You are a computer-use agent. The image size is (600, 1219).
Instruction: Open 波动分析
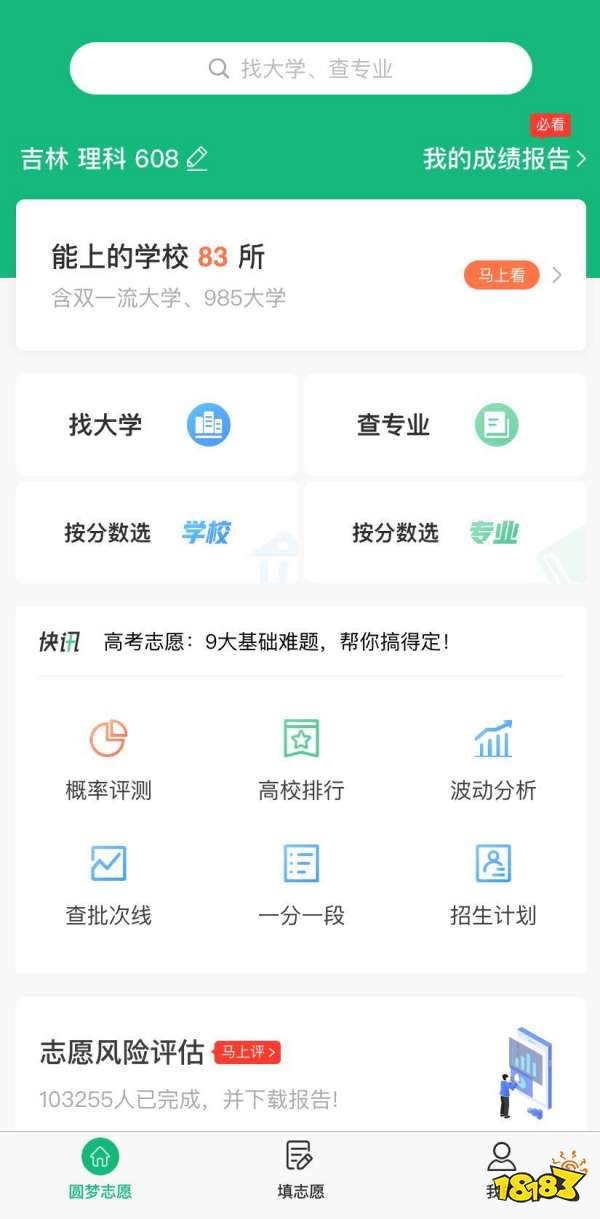point(493,760)
